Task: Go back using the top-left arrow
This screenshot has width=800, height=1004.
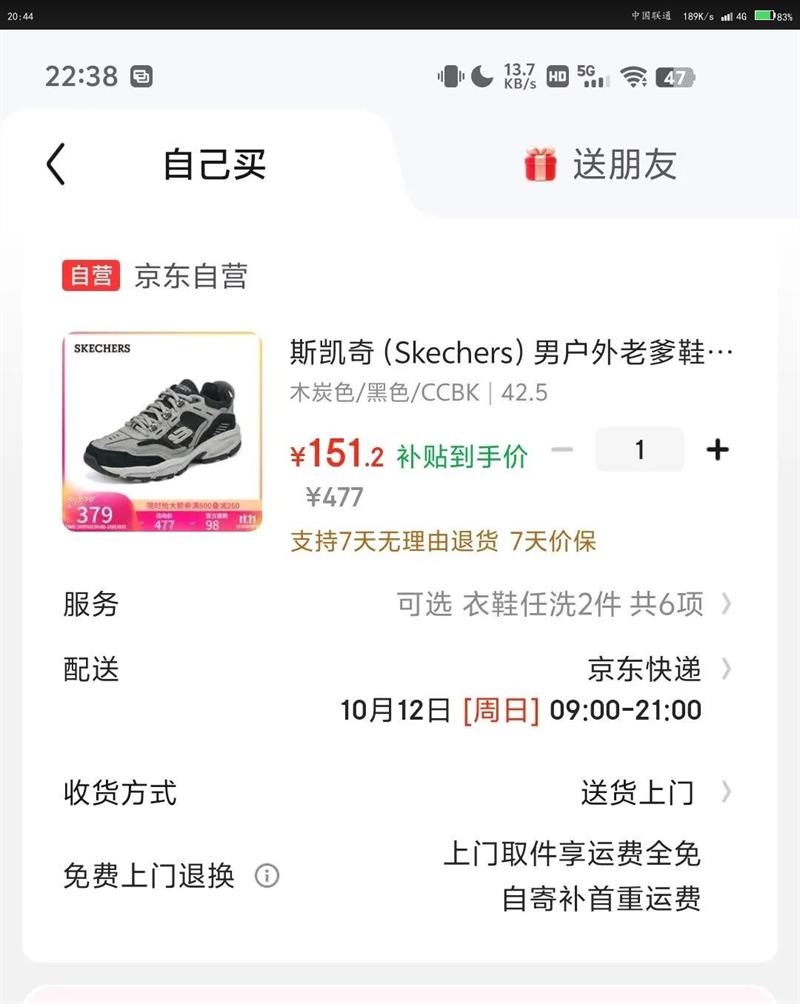Action: point(56,164)
